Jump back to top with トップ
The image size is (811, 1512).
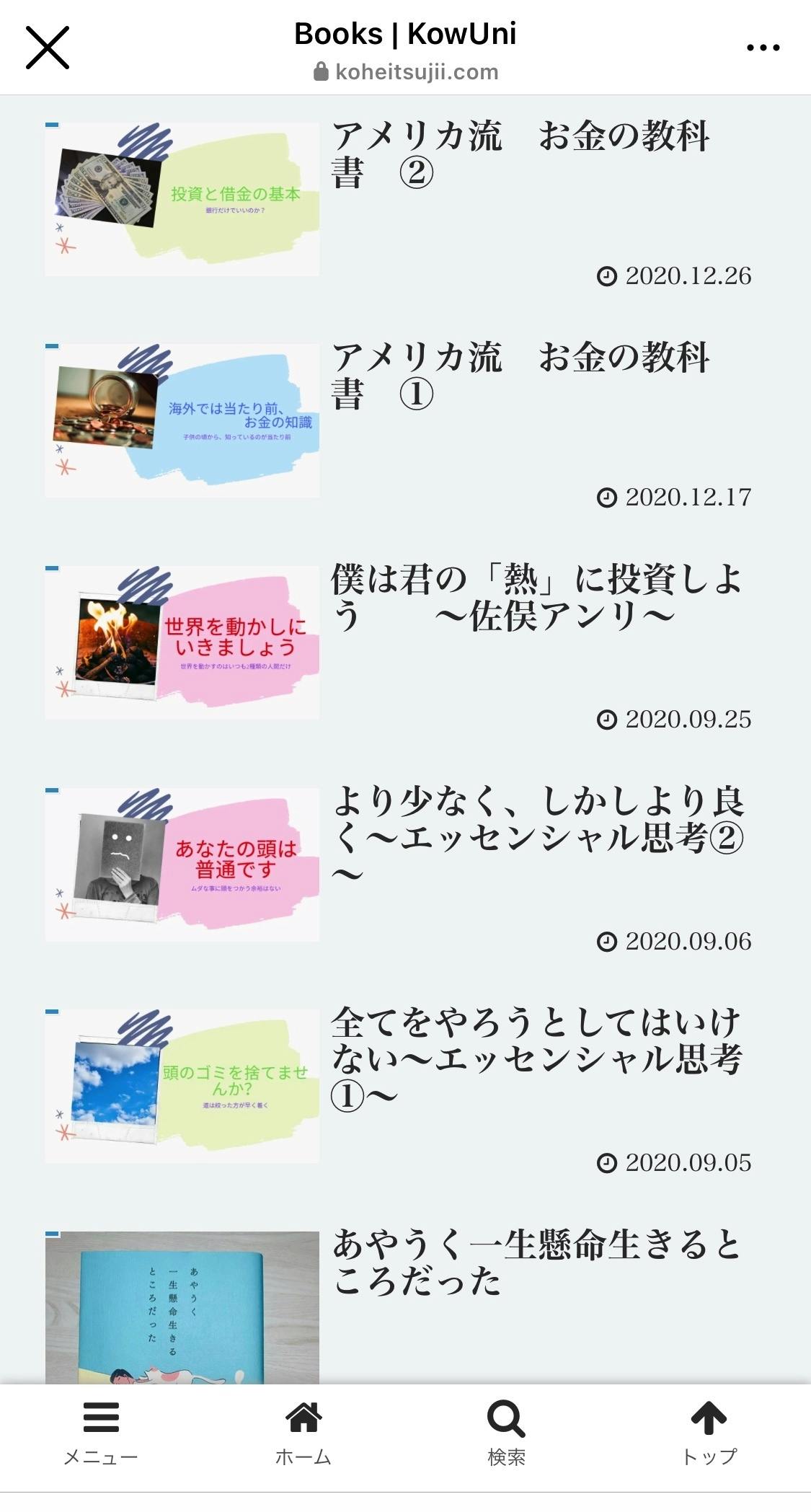point(709,1432)
